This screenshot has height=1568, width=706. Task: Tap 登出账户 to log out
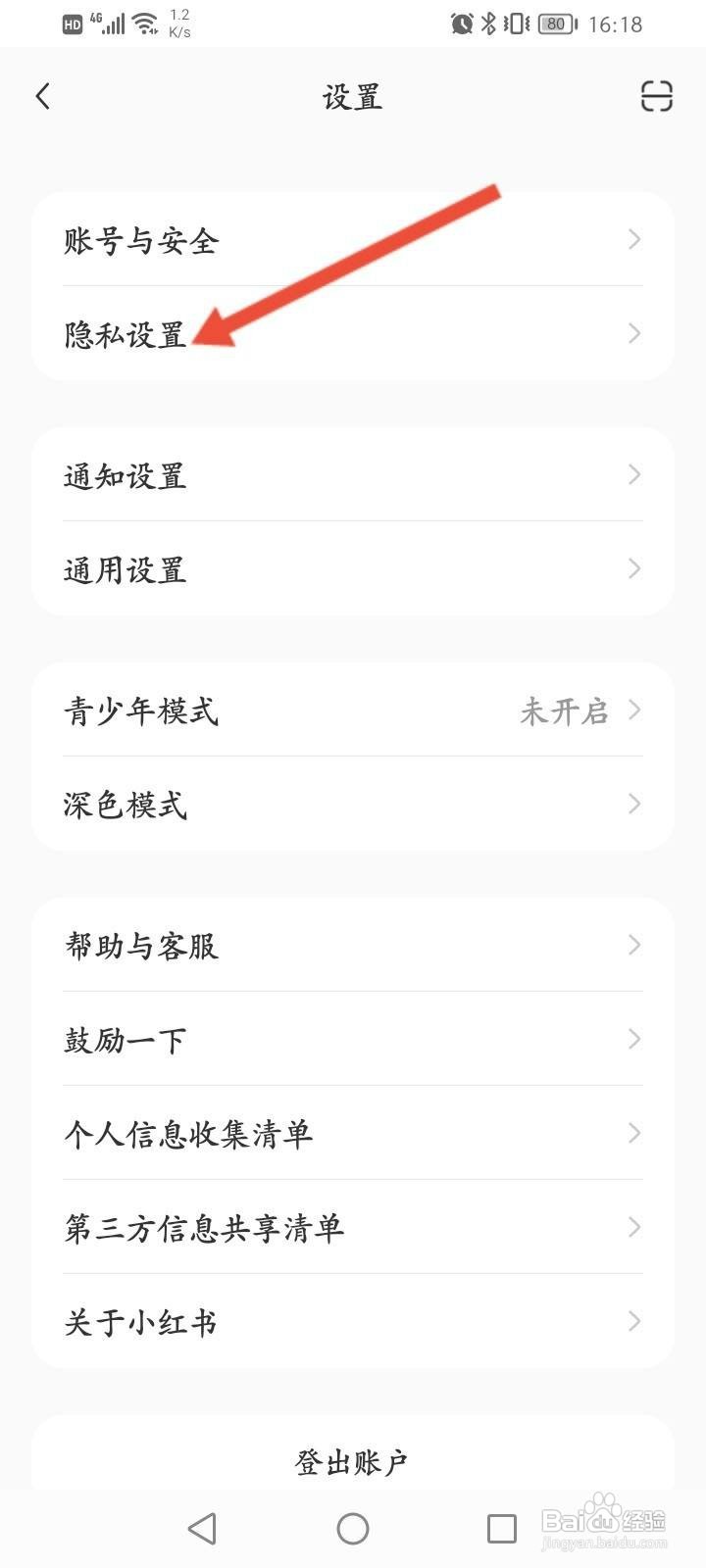click(353, 1462)
